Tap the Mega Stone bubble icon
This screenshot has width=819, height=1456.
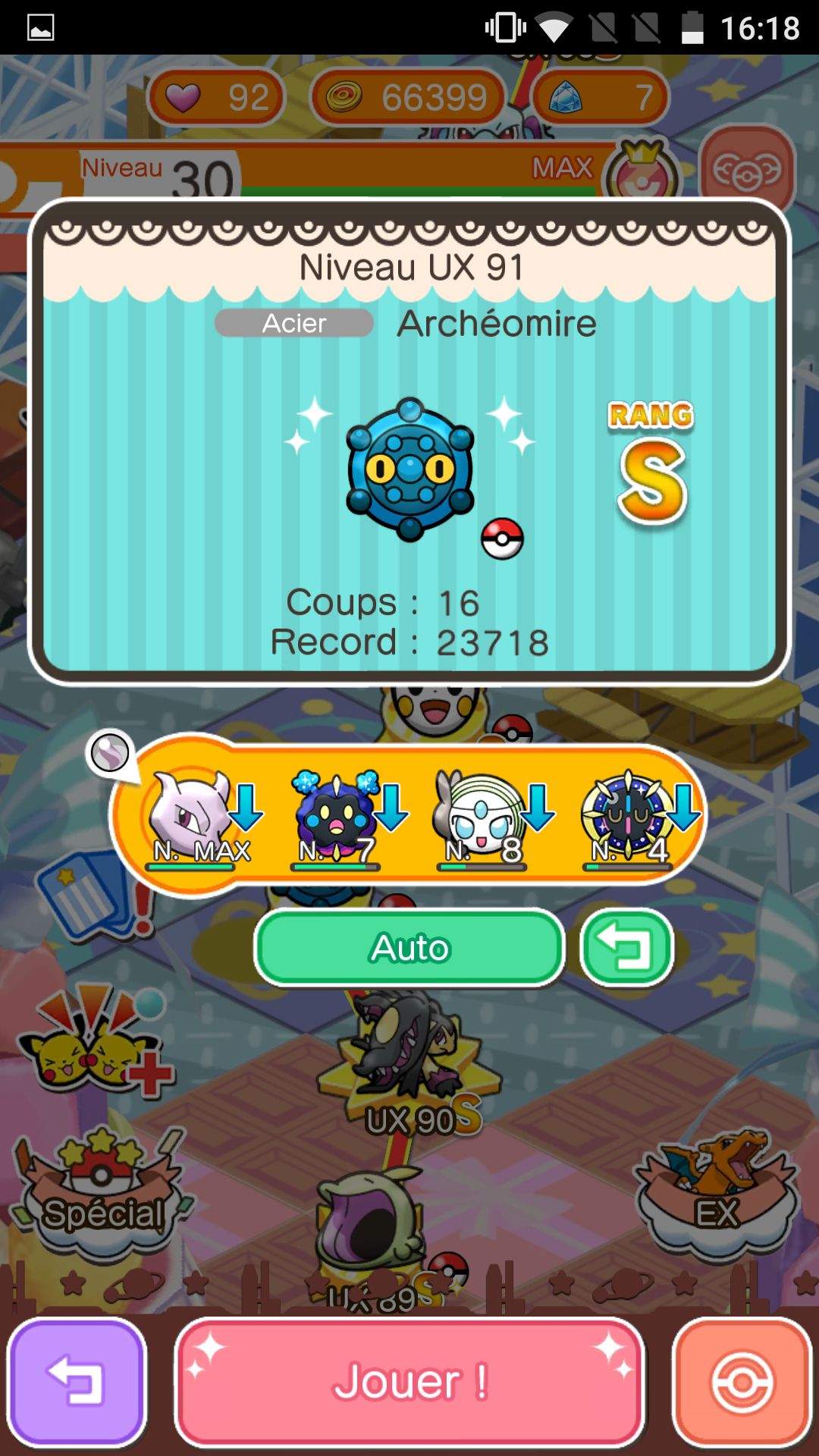111,754
